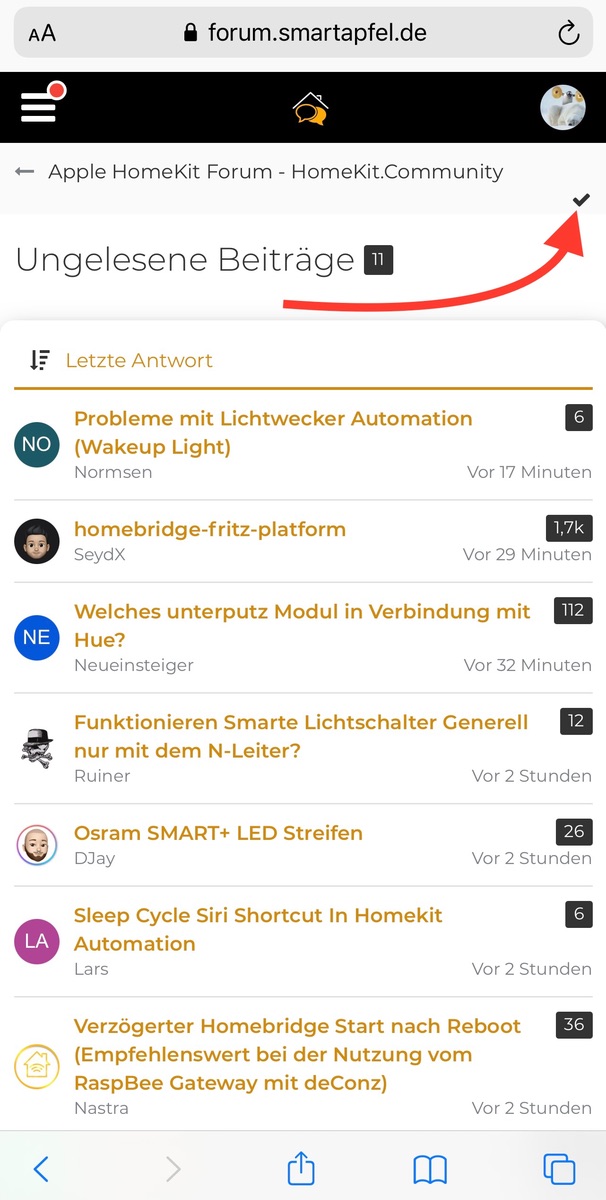The width and height of the screenshot is (606, 1200).
Task: Open thread about unterputz Modul with Hue
Action: tap(302, 625)
